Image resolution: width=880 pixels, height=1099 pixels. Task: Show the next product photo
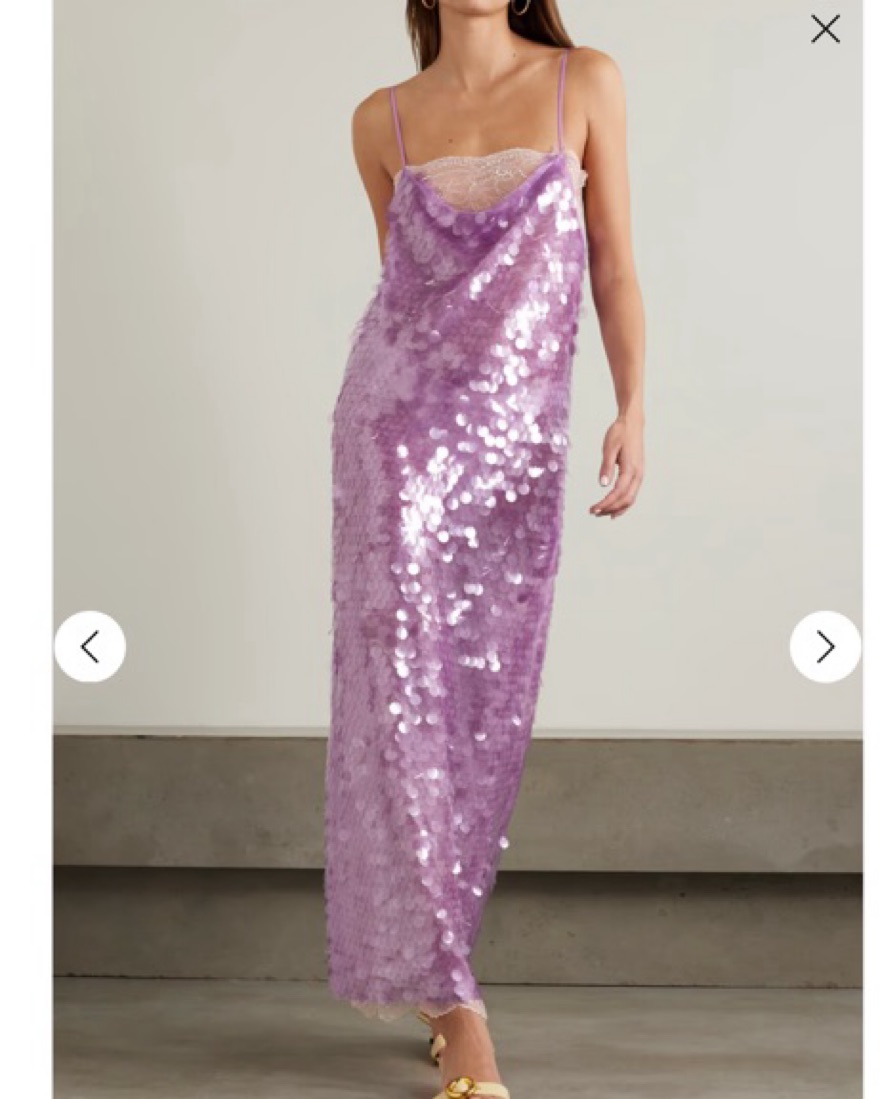825,647
